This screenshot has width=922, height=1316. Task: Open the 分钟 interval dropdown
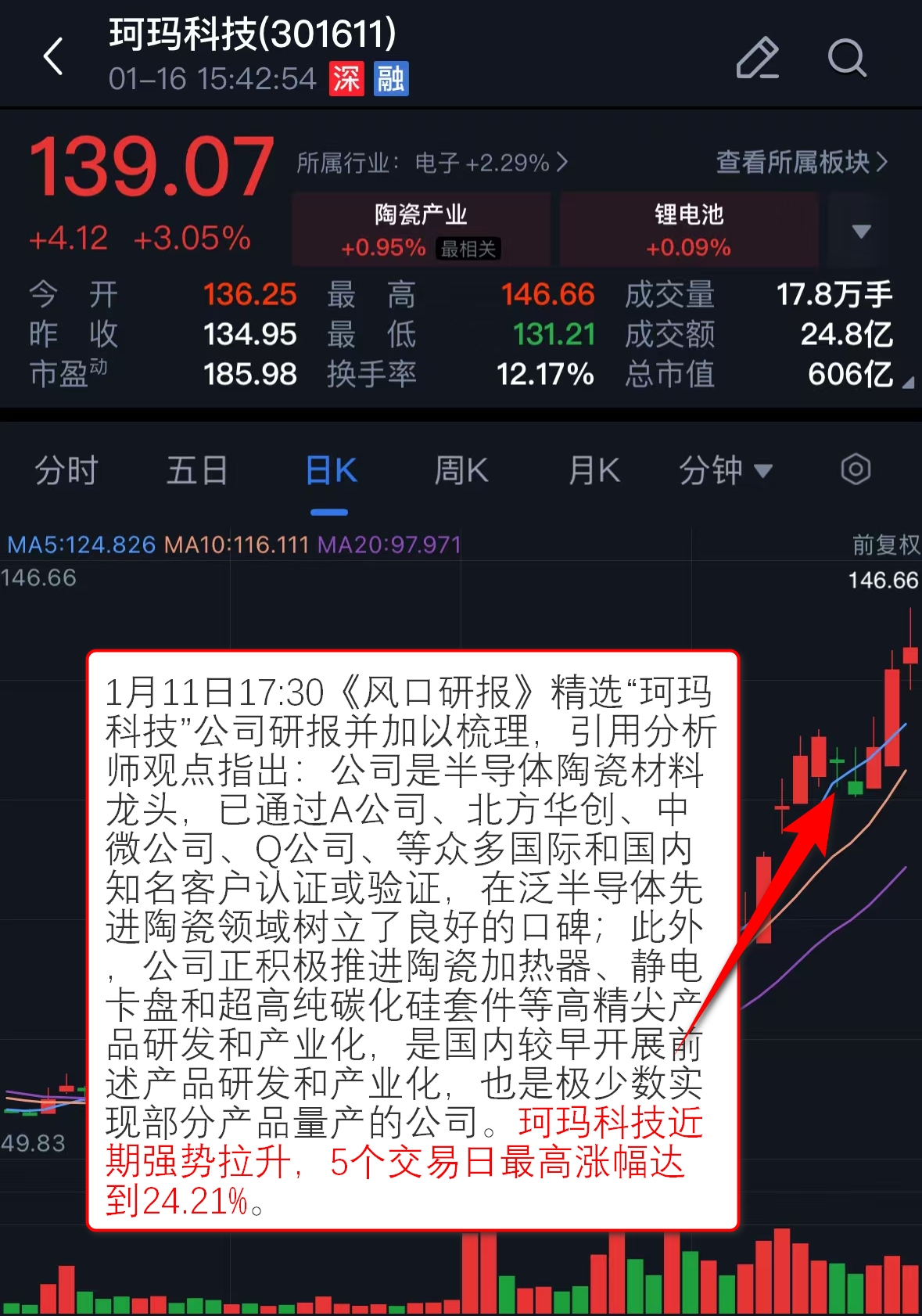(x=725, y=471)
